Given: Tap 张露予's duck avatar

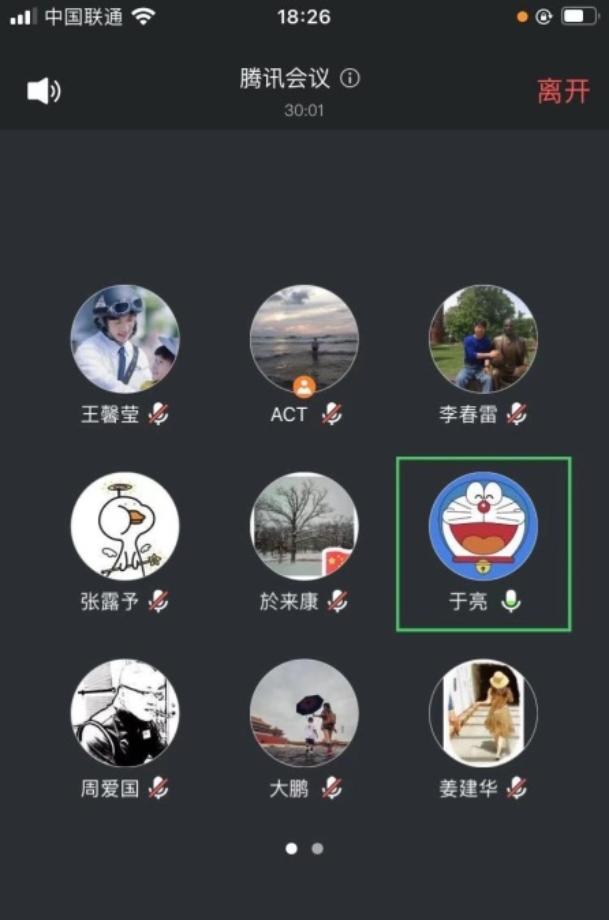Looking at the screenshot, I should [125, 526].
